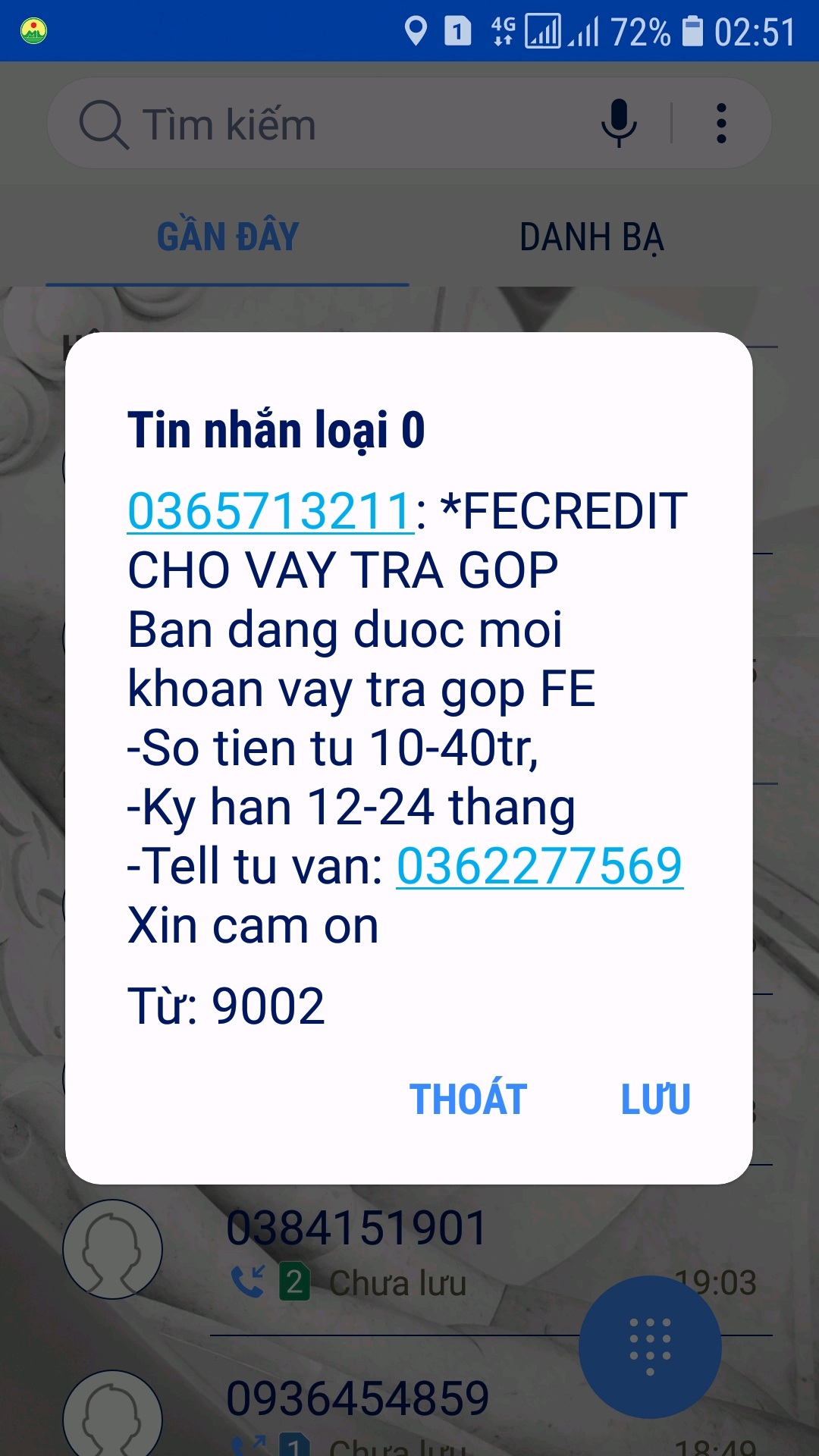Call the consultation number 0362277569
The image size is (819, 1456).
click(539, 866)
